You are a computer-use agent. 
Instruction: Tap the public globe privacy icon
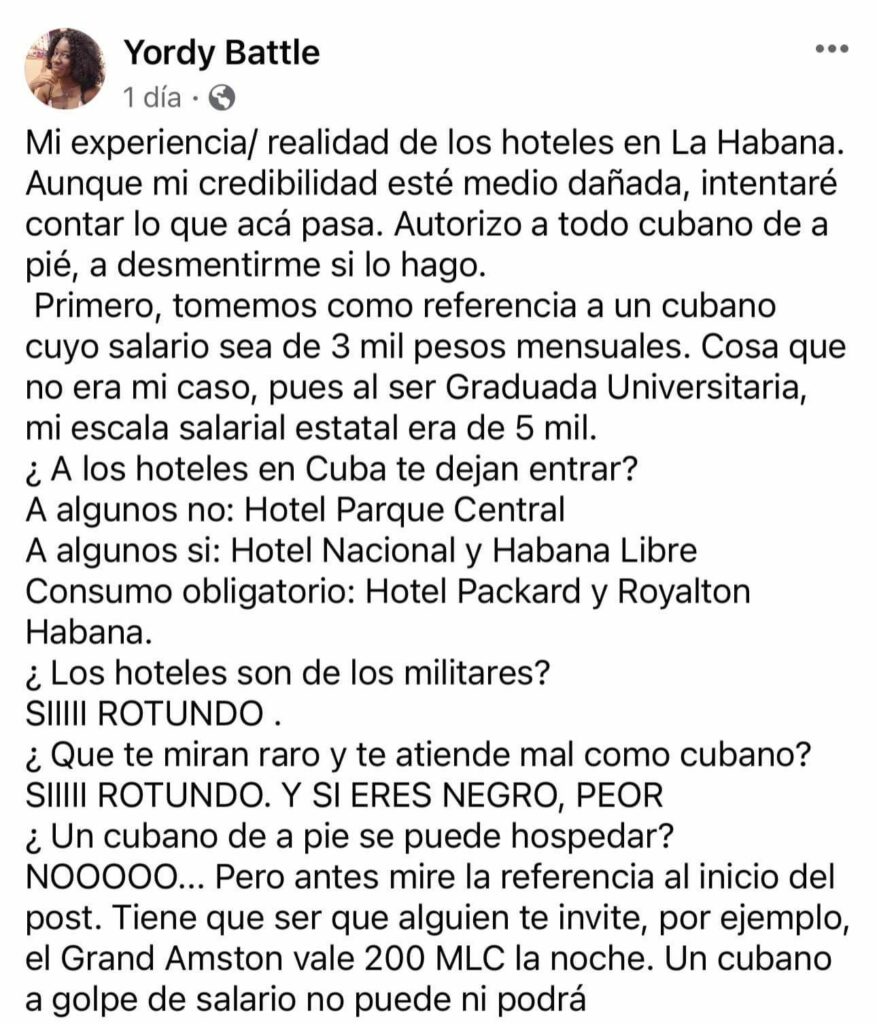[x=223, y=97]
